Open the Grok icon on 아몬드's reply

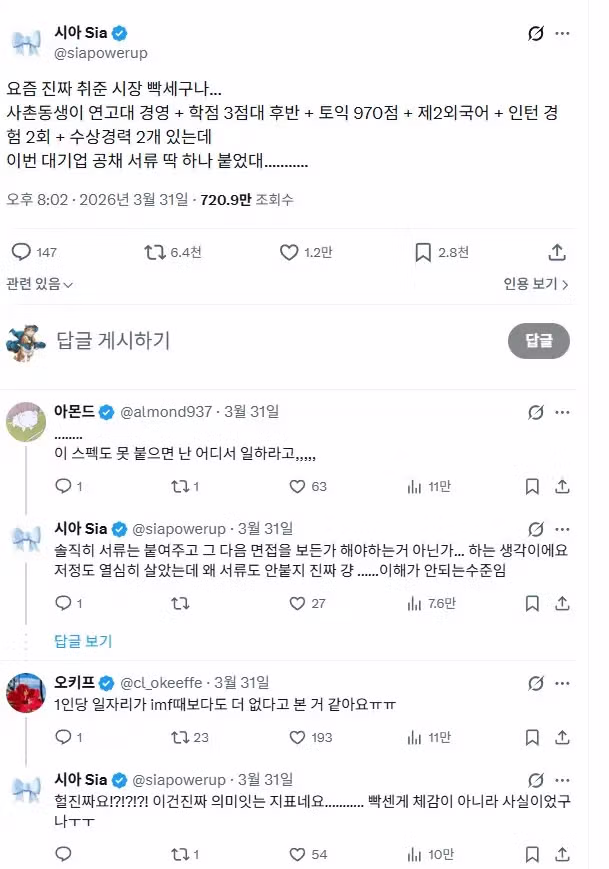pos(536,412)
